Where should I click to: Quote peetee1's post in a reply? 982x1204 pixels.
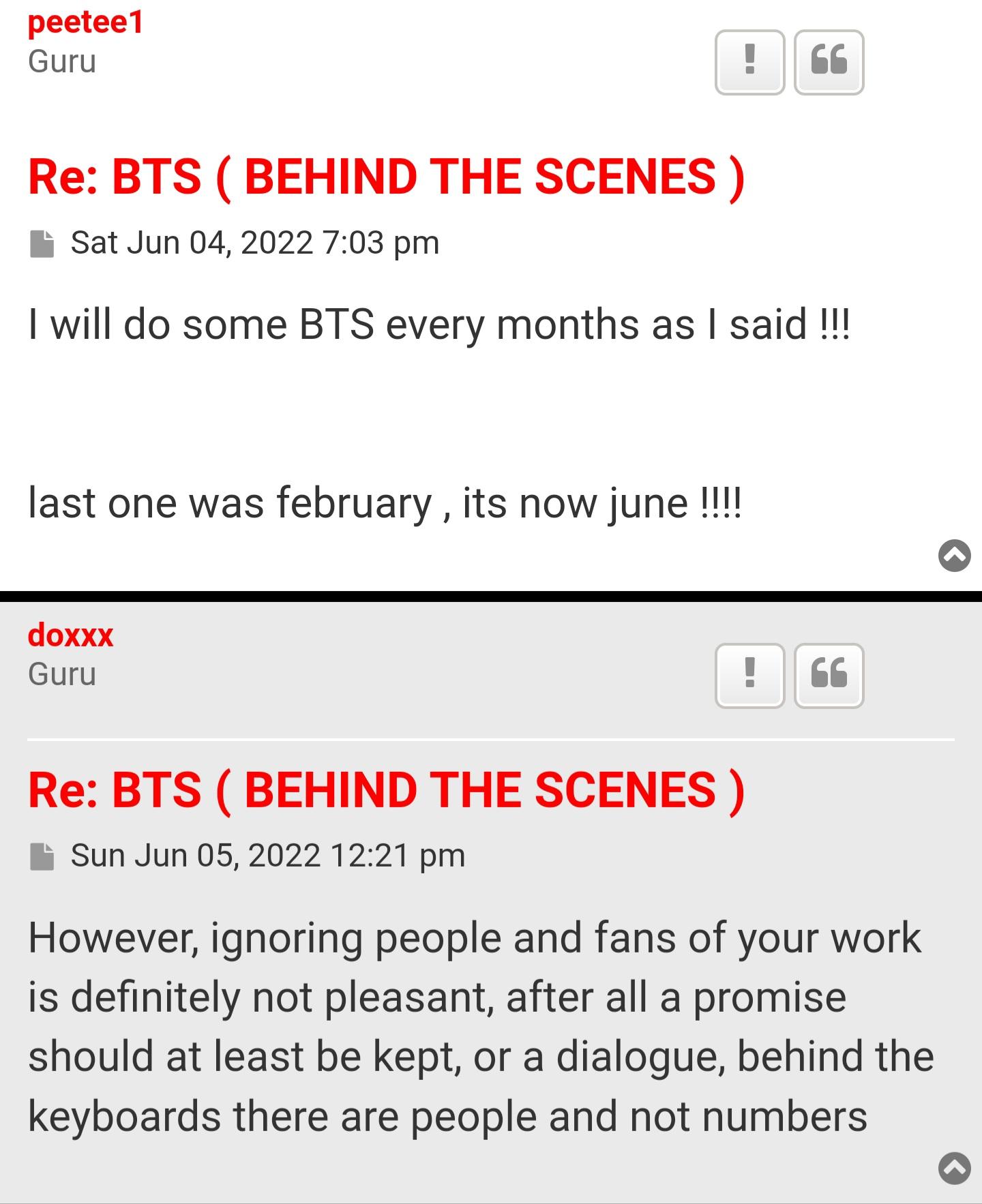tap(829, 62)
